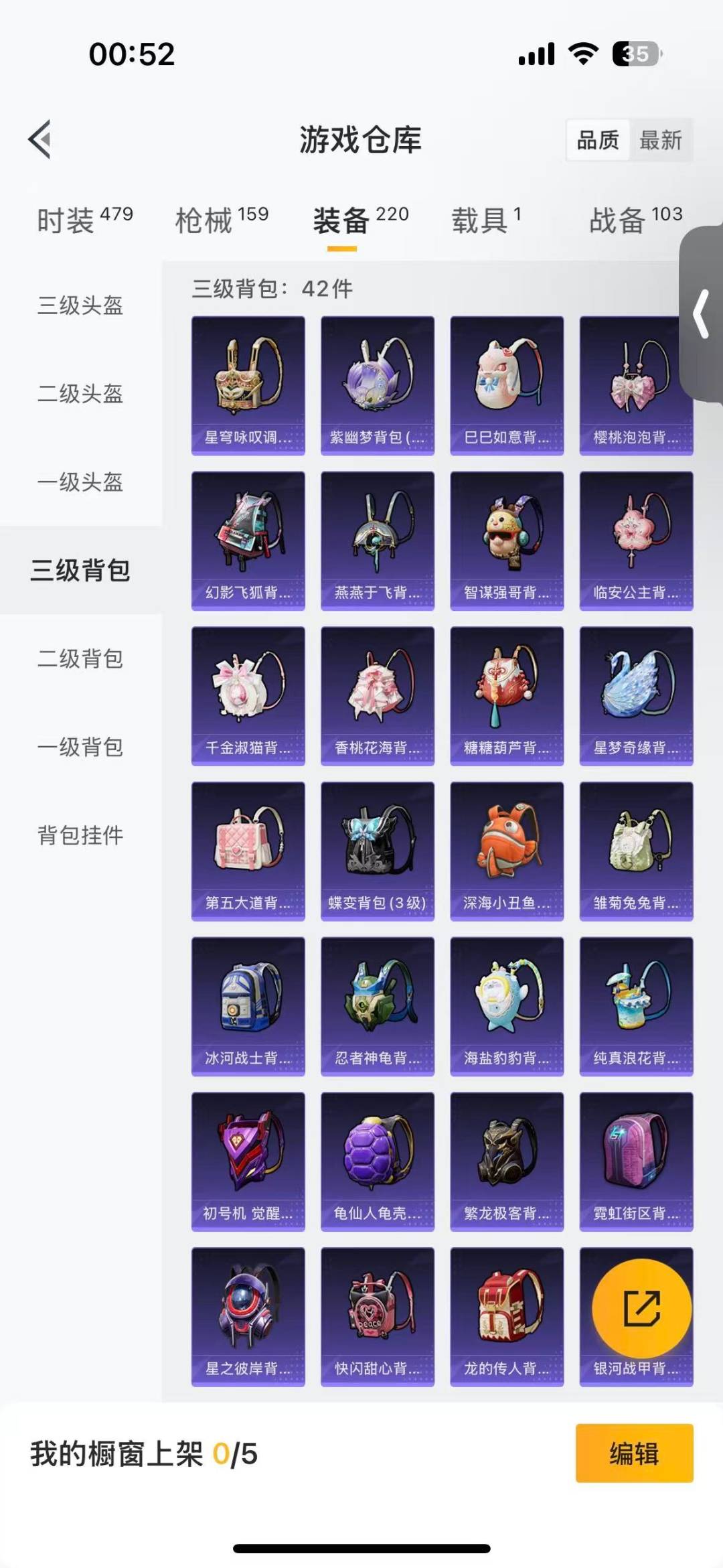Switch filter to 背包挂件 category
This screenshot has width=723, height=1568.
79,836
